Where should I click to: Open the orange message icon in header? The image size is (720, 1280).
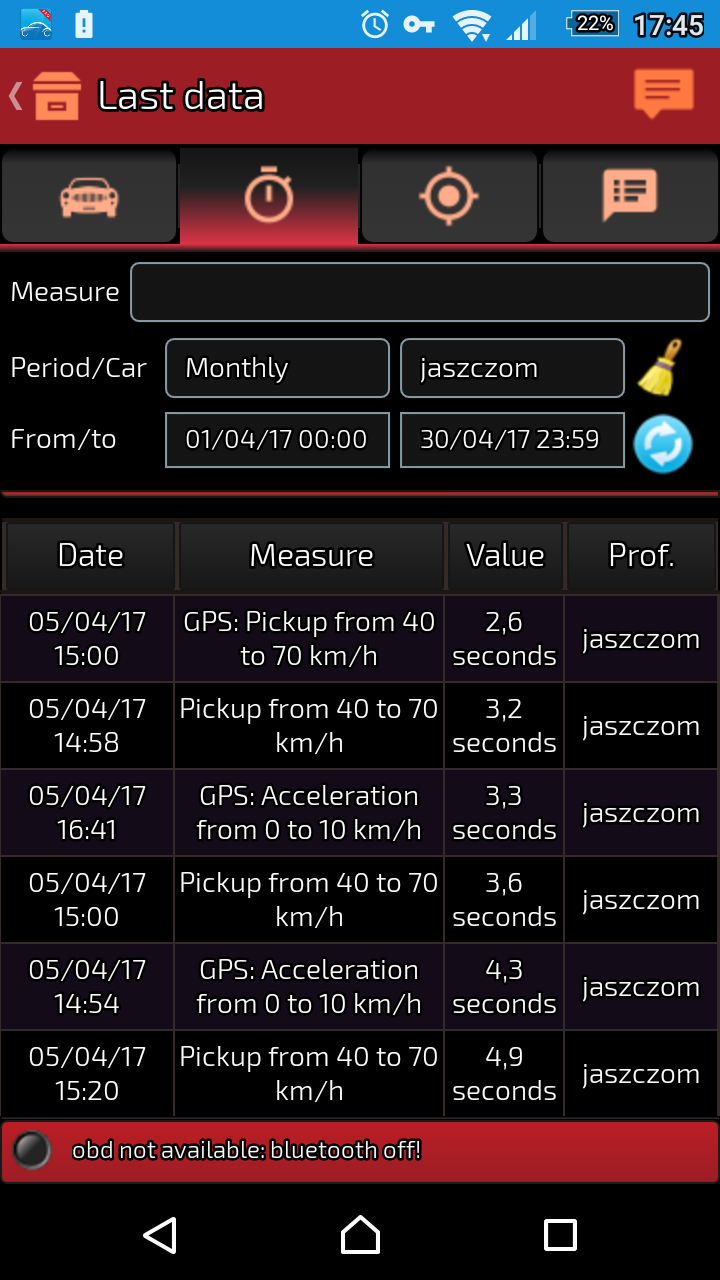(x=663, y=95)
